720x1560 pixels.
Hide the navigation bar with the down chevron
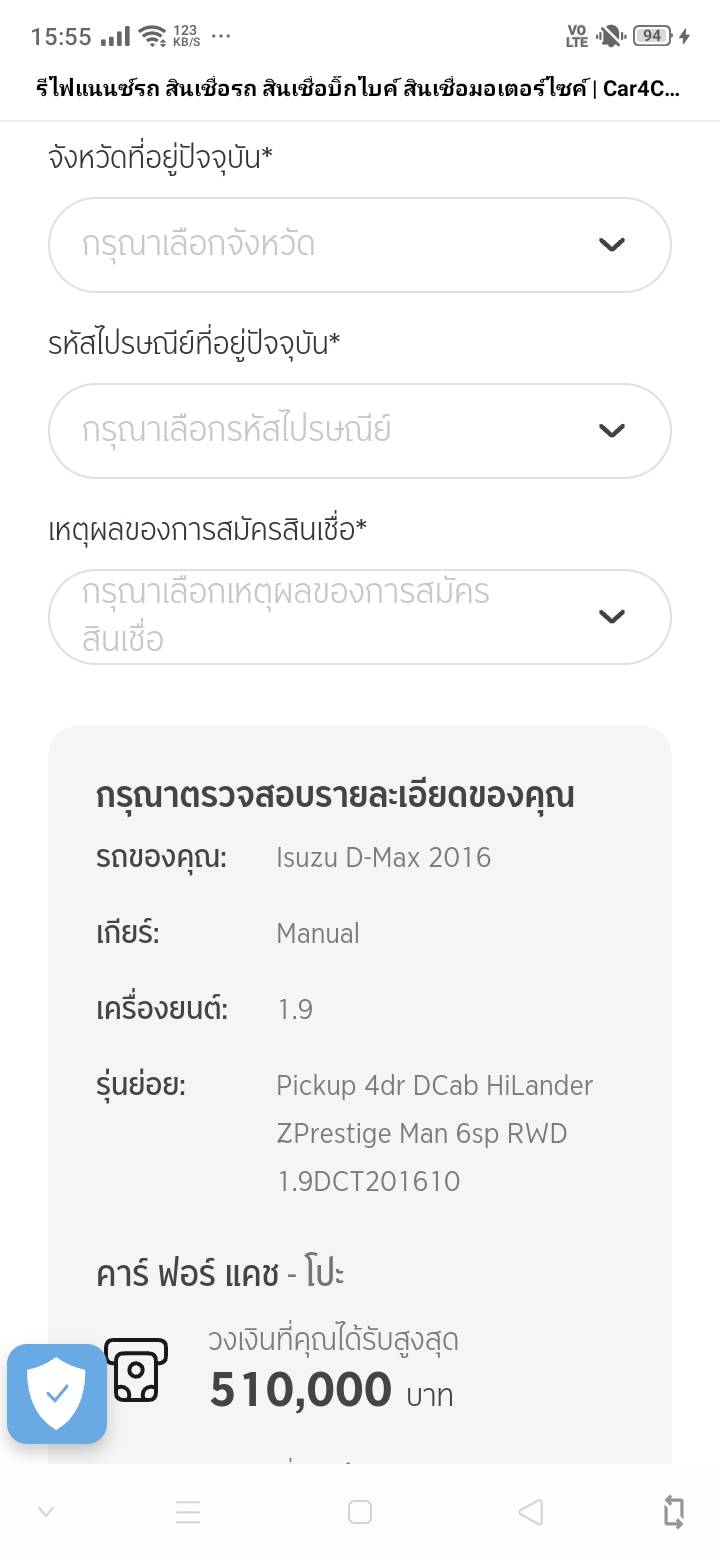coord(46,1512)
